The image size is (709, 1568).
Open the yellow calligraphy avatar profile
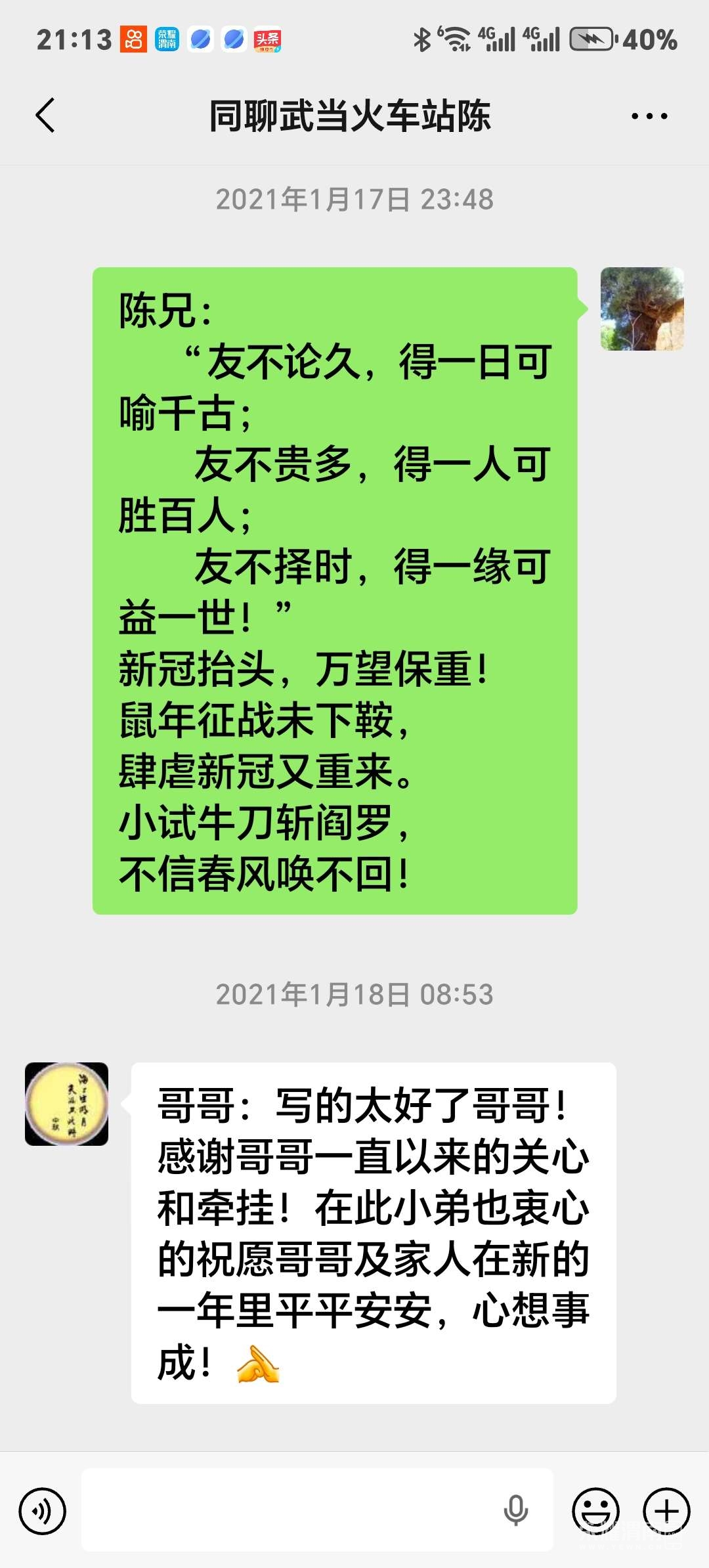(66, 1104)
